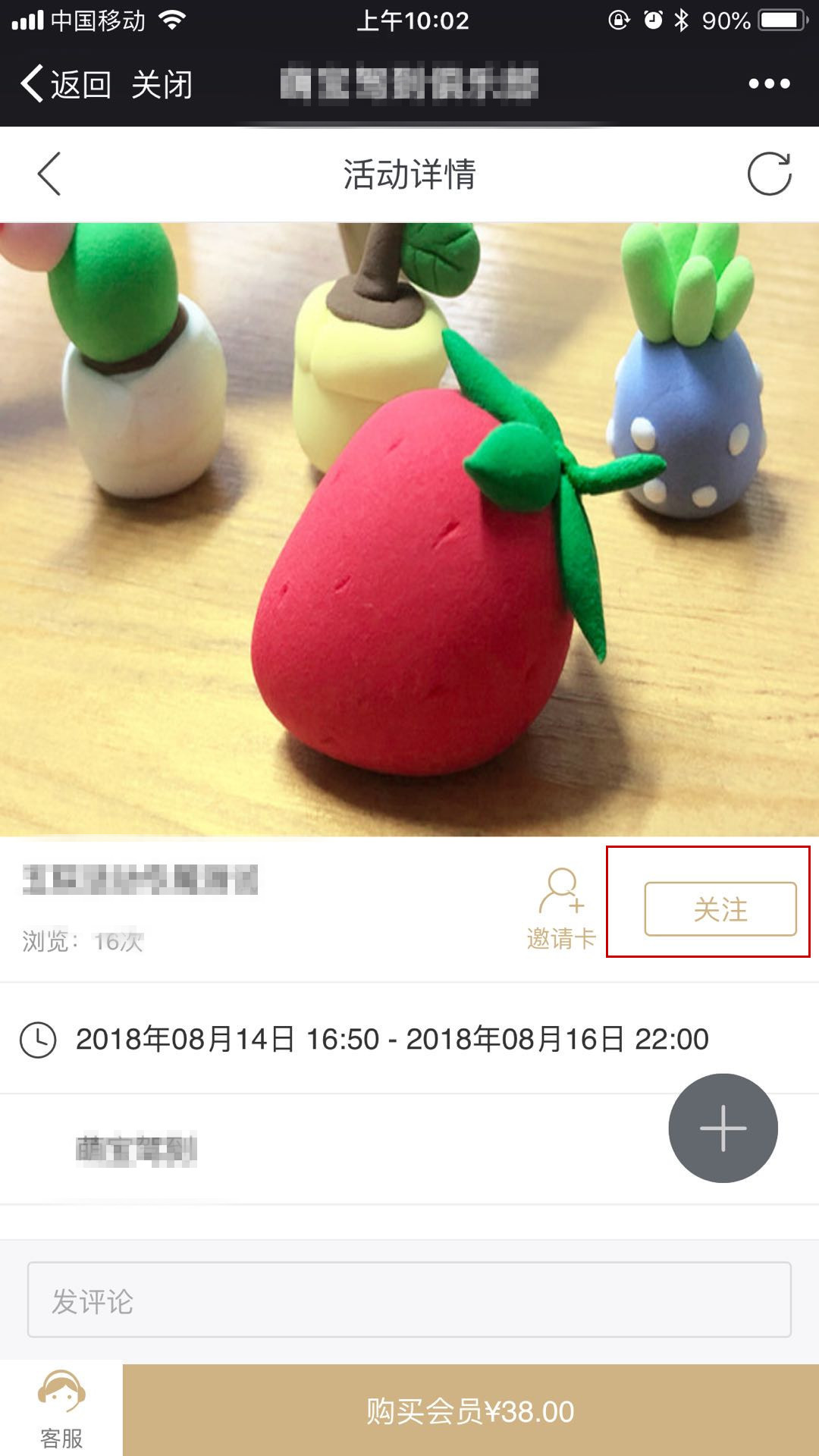Tap 返回 to go back

[x=67, y=84]
